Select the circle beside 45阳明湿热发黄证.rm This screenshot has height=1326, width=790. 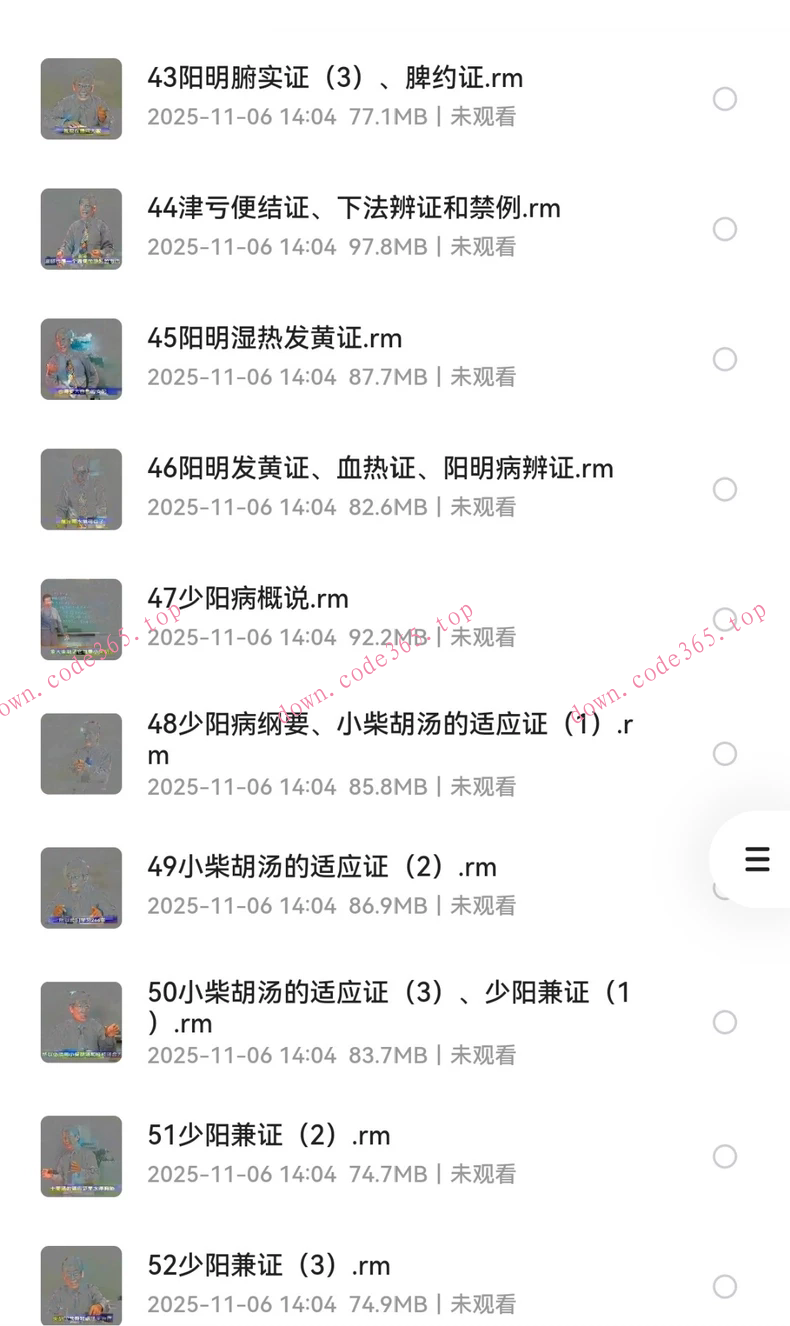point(725,359)
